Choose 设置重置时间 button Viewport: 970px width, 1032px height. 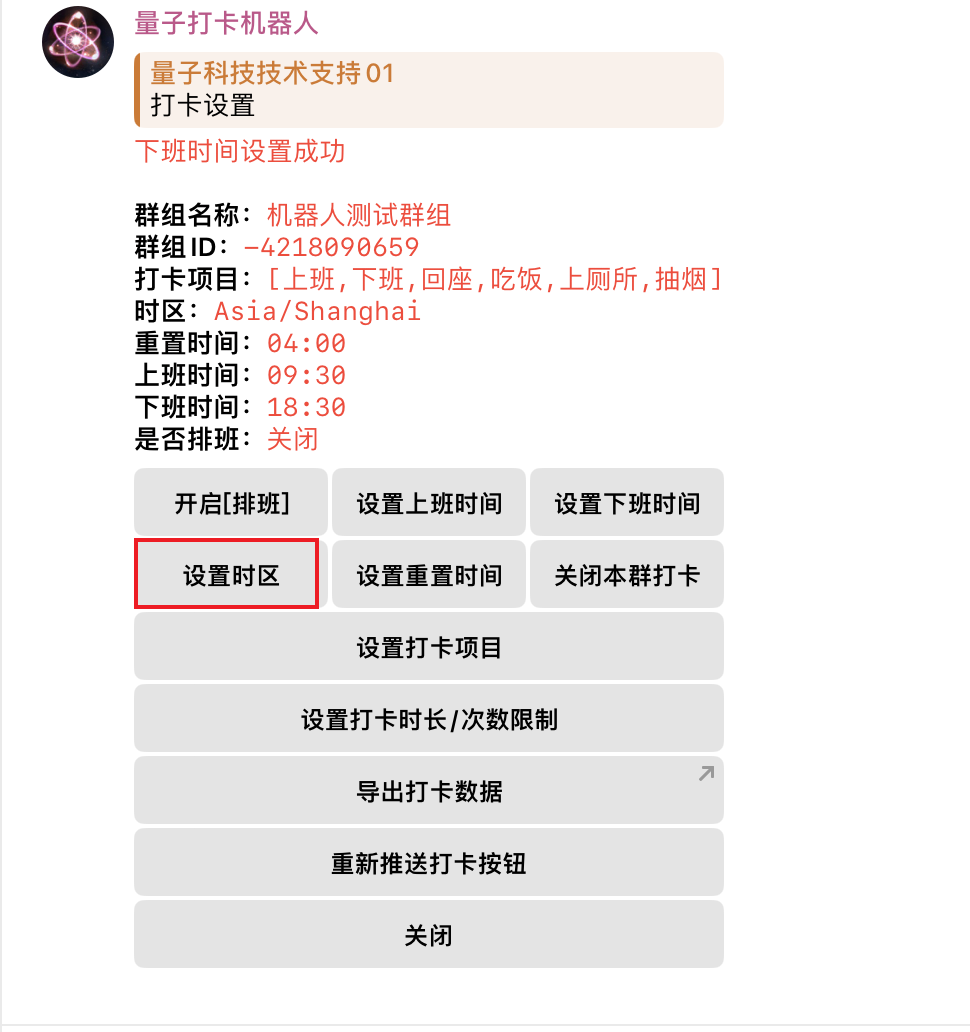click(429, 574)
